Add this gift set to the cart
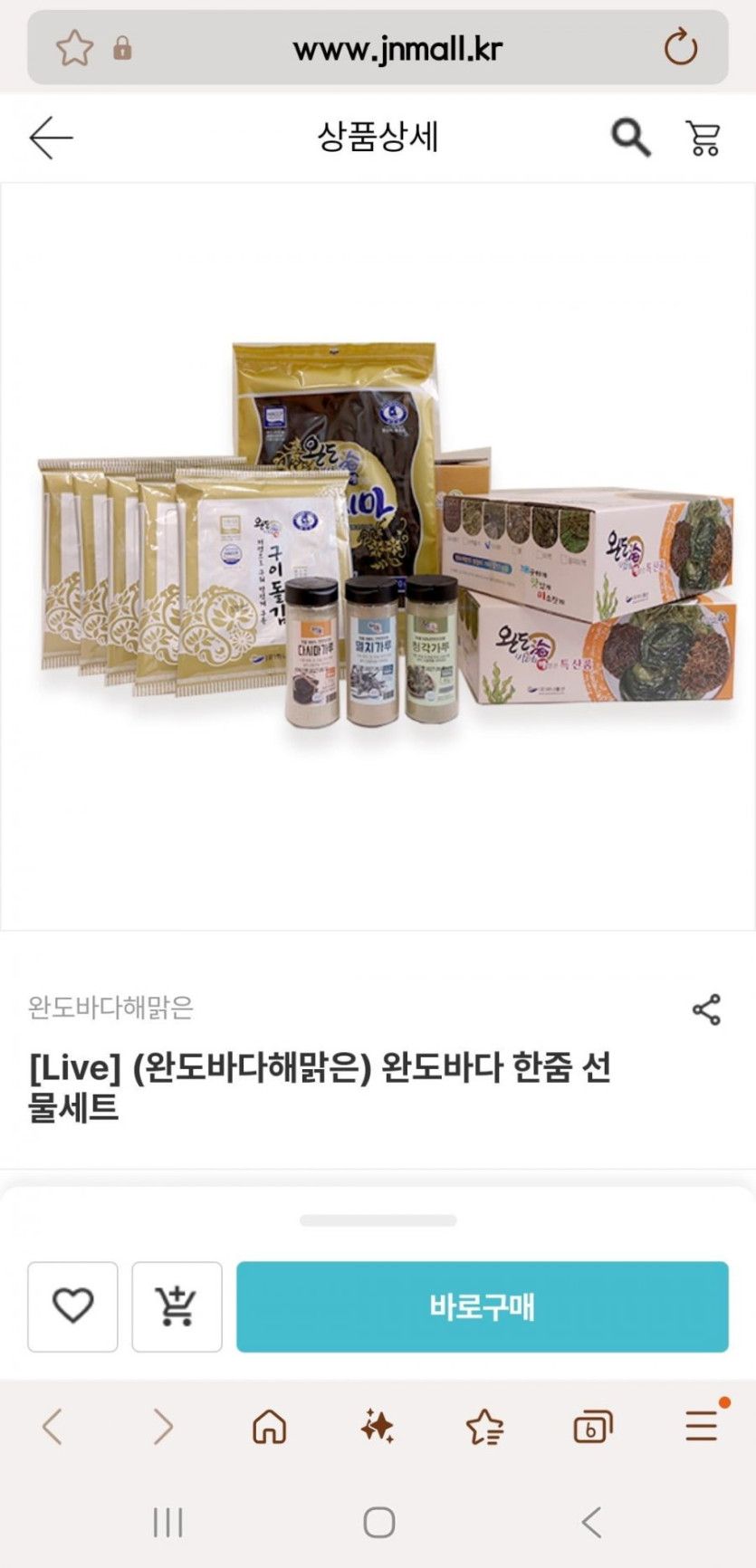 (177, 1306)
